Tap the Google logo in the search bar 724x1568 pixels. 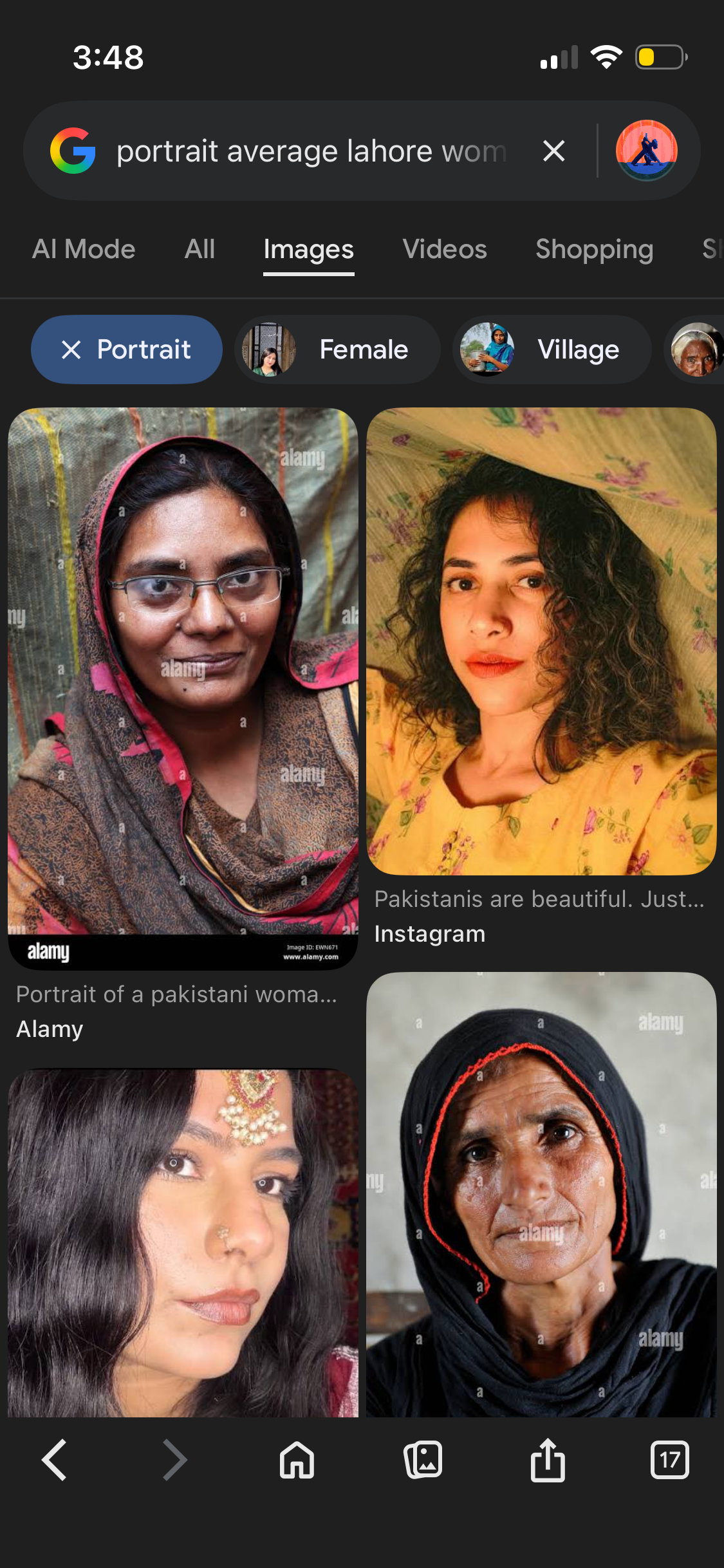click(x=73, y=151)
